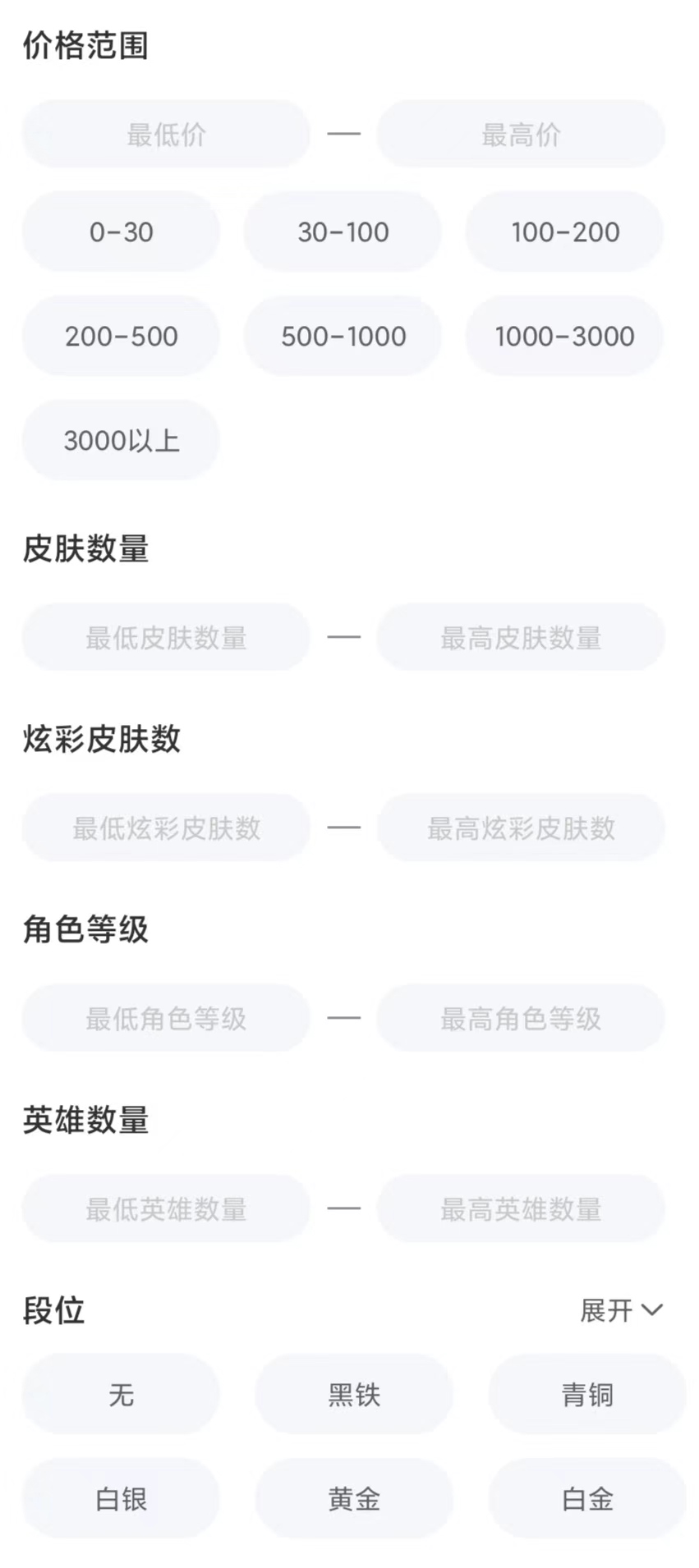Choose the 500-1000 price chip

[343, 337]
